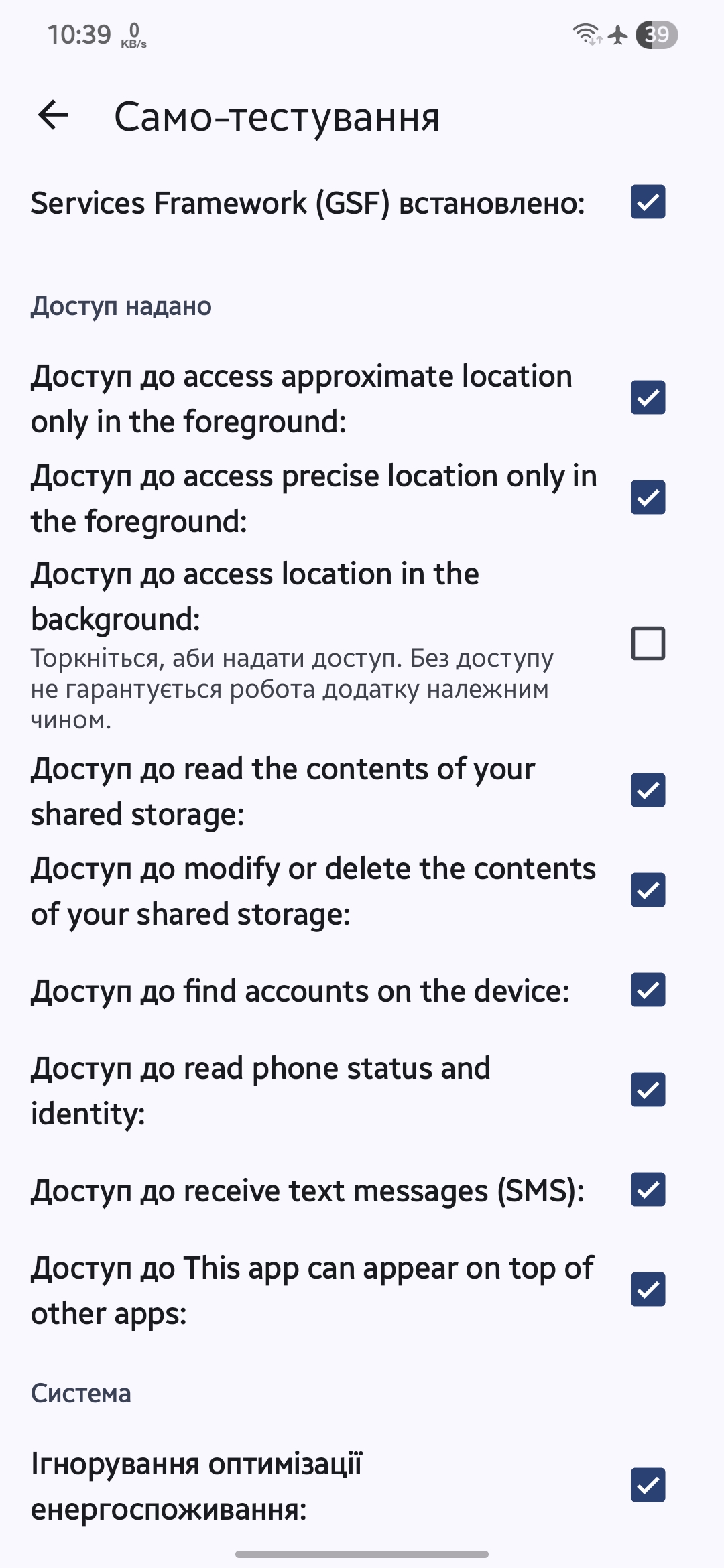Toggle approximate location foreground access checkbox
Image resolution: width=724 pixels, height=1568 pixels.
(648, 397)
